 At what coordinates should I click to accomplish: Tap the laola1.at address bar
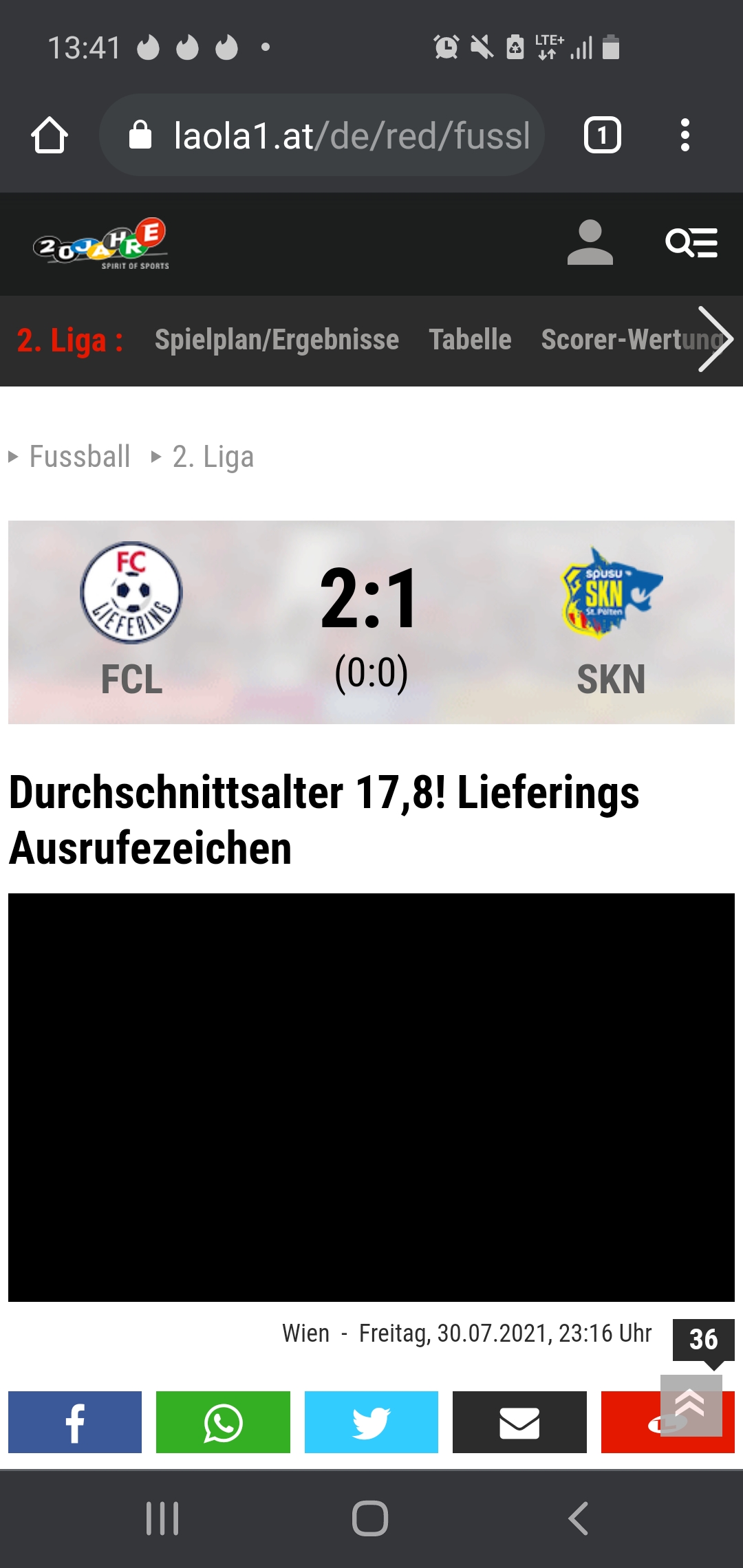pos(323,135)
